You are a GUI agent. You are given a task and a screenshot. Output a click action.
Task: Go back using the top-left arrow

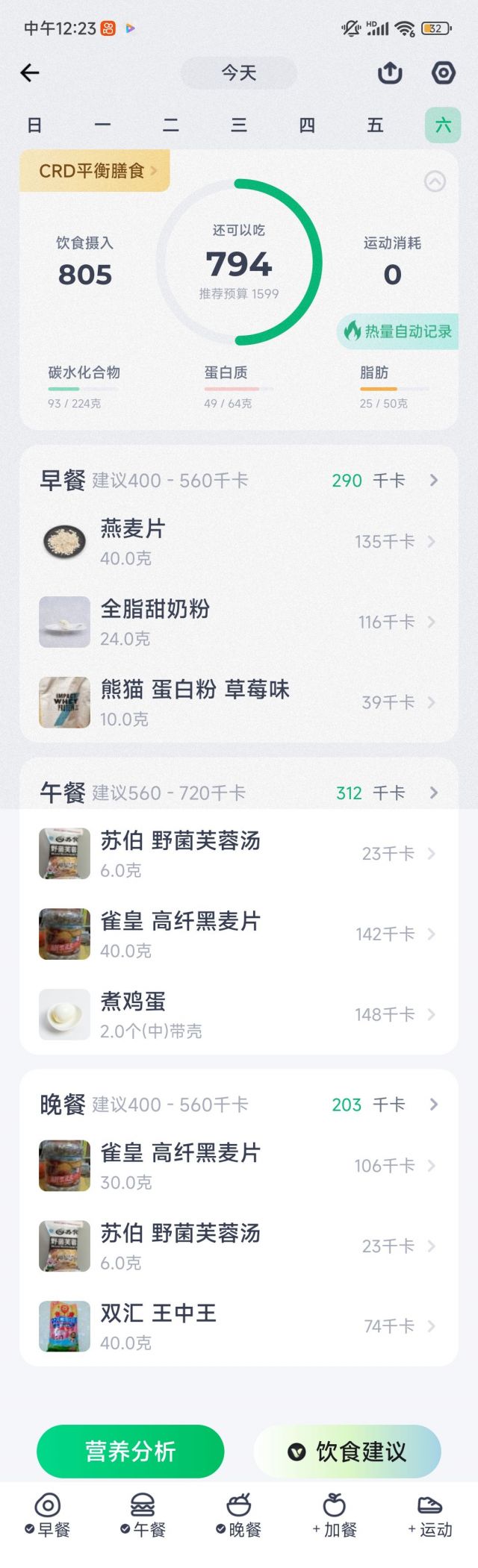click(x=30, y=72)
